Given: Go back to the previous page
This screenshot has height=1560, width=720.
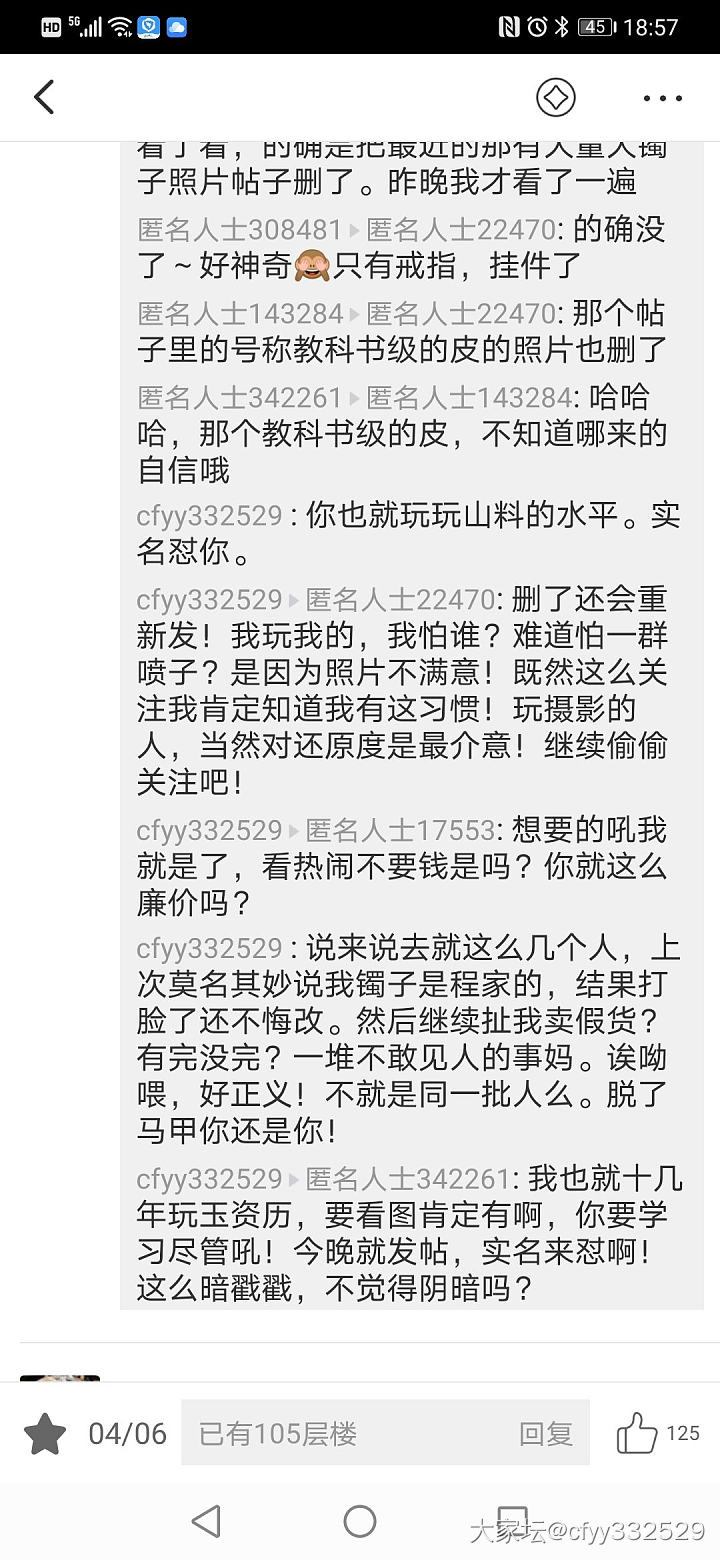Looking at the screenshot, I should click(x=44, y=98).
